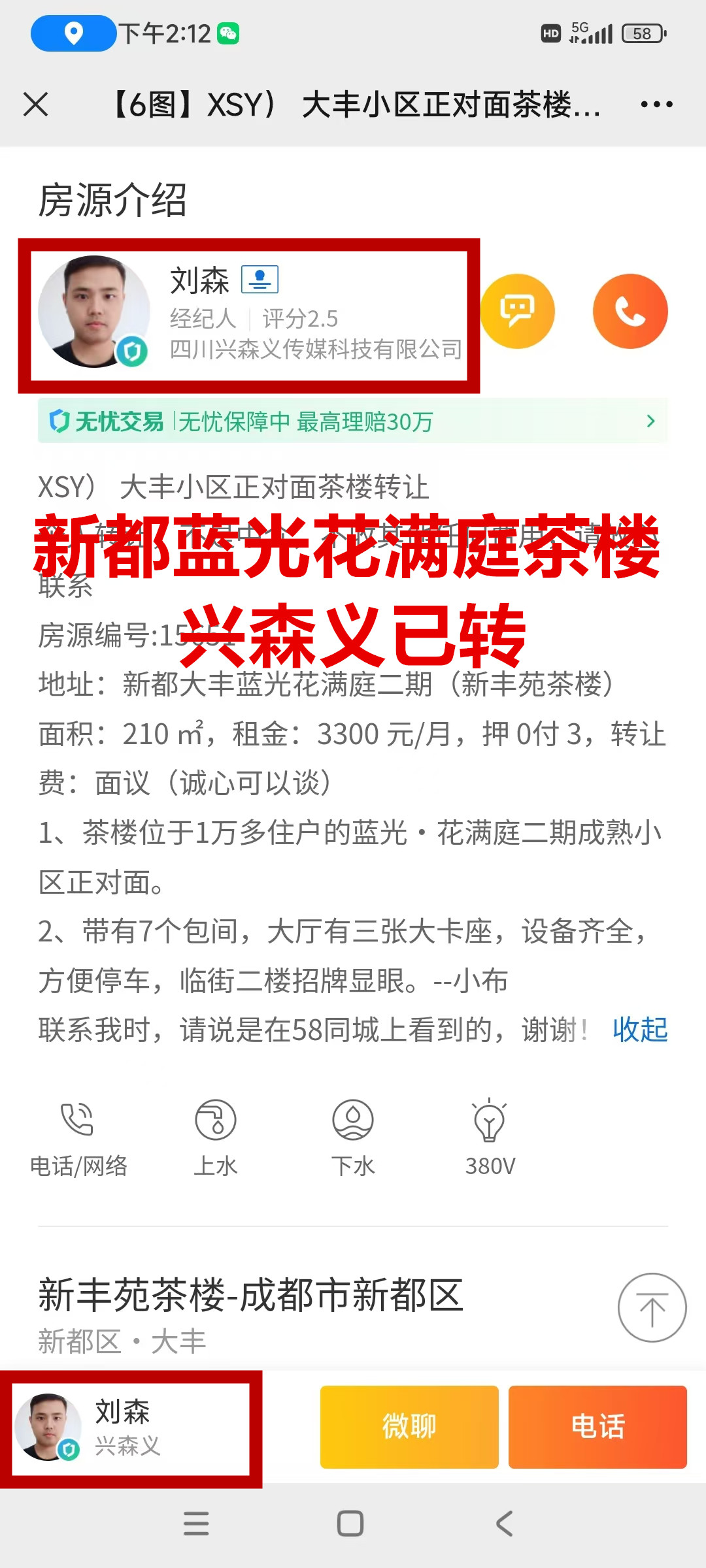Close the listing page
706x1568 pixels.
coord(36,105)
